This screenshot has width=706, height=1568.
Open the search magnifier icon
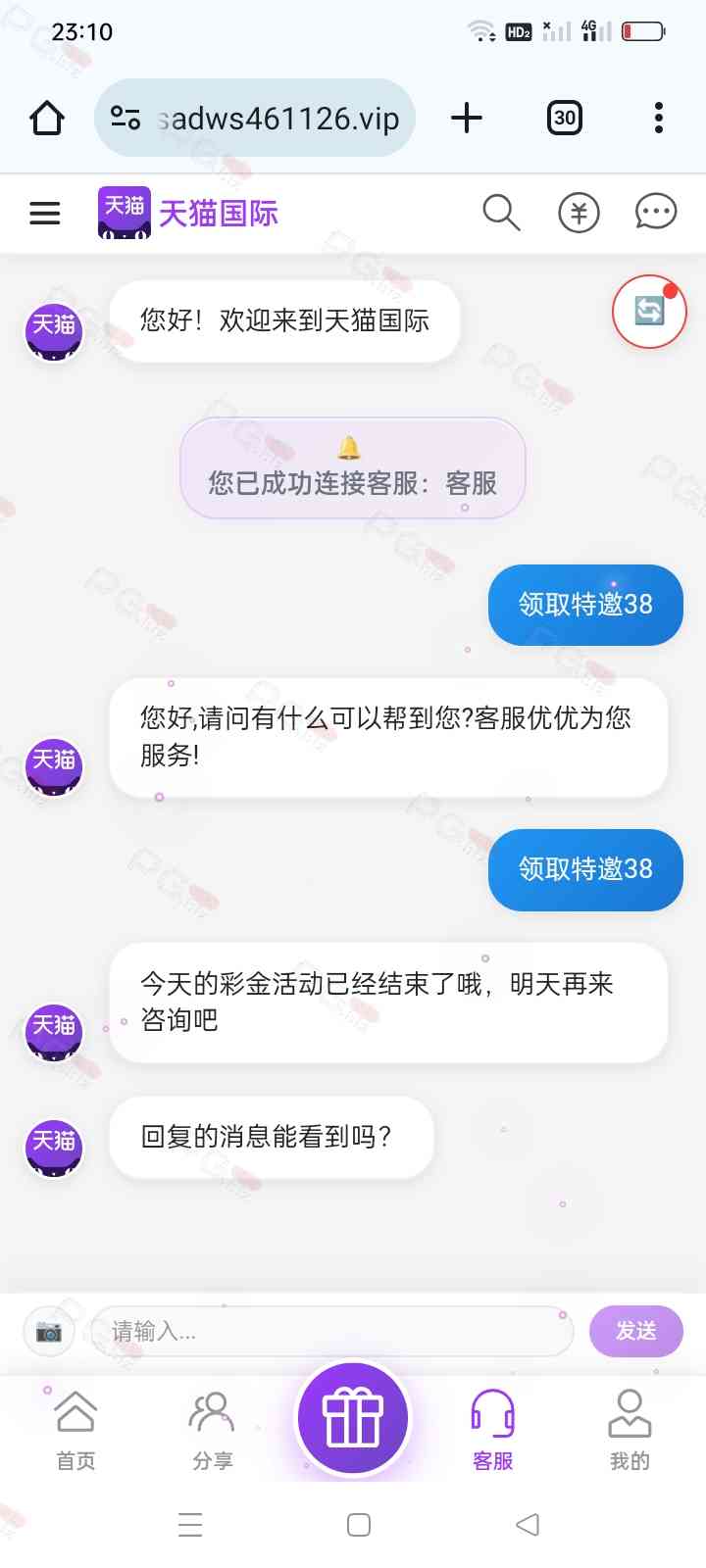[x=501, y=212]
